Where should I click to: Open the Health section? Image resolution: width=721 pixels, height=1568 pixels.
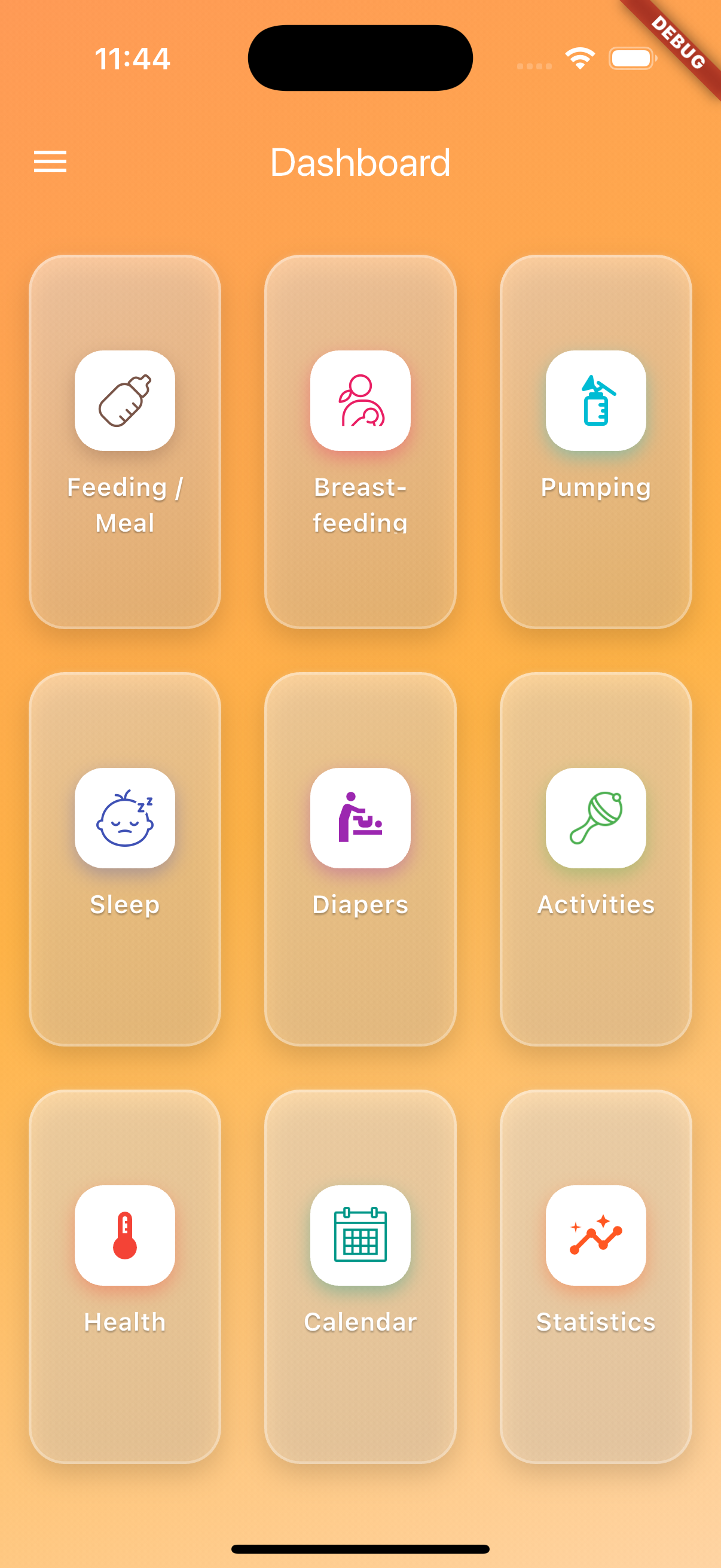click(125, 1276)
